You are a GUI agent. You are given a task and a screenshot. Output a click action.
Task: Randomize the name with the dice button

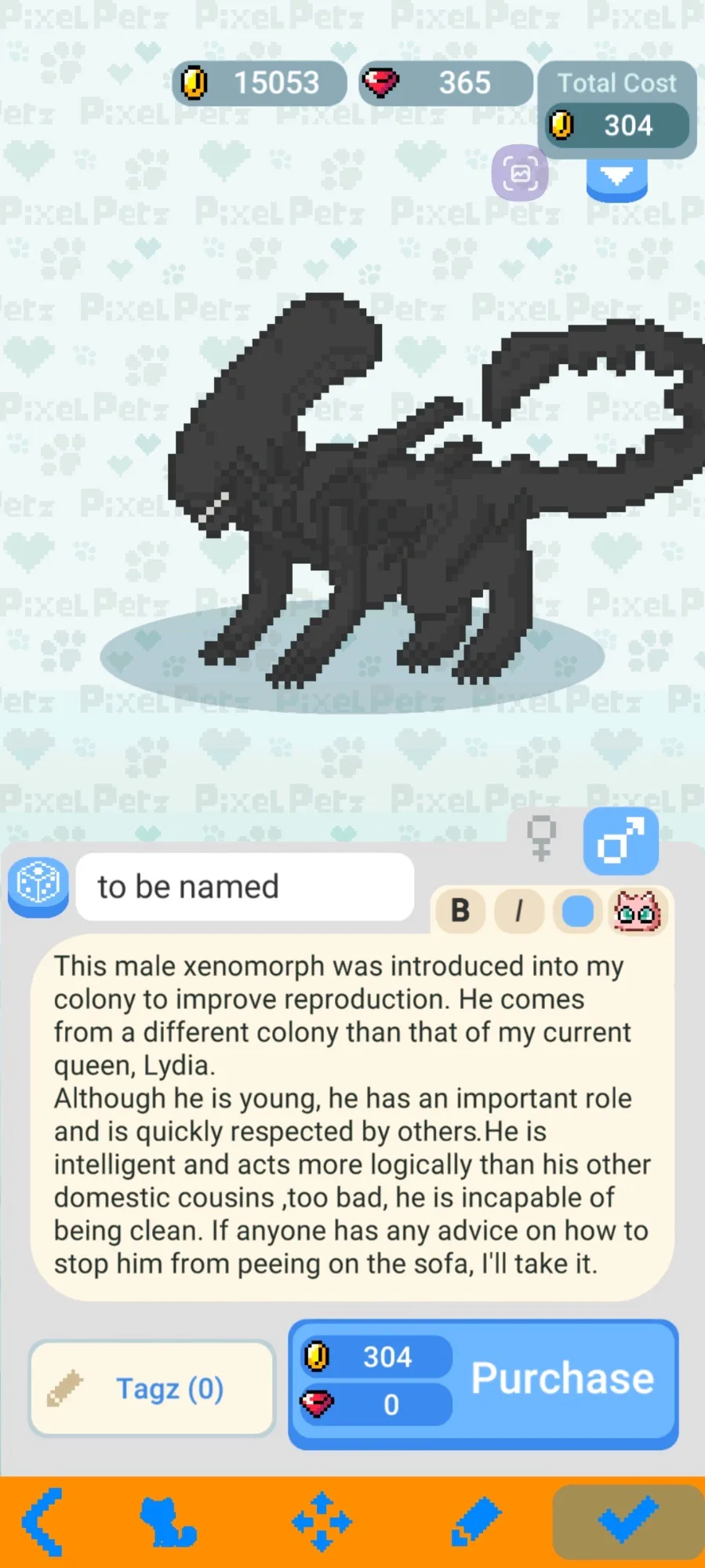click(38, 886)
